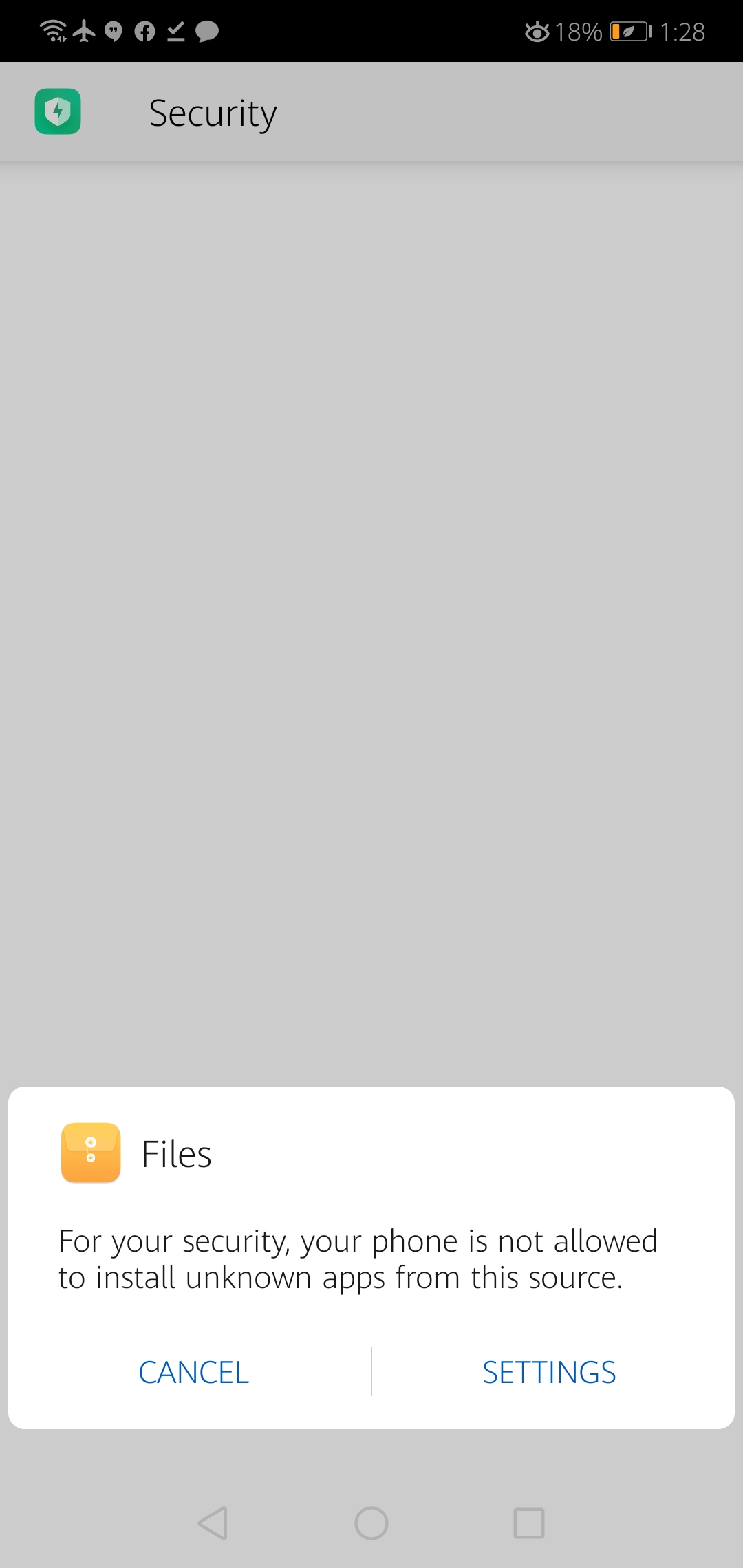Cancel the unknown apps install dialog

[193, 1373]
